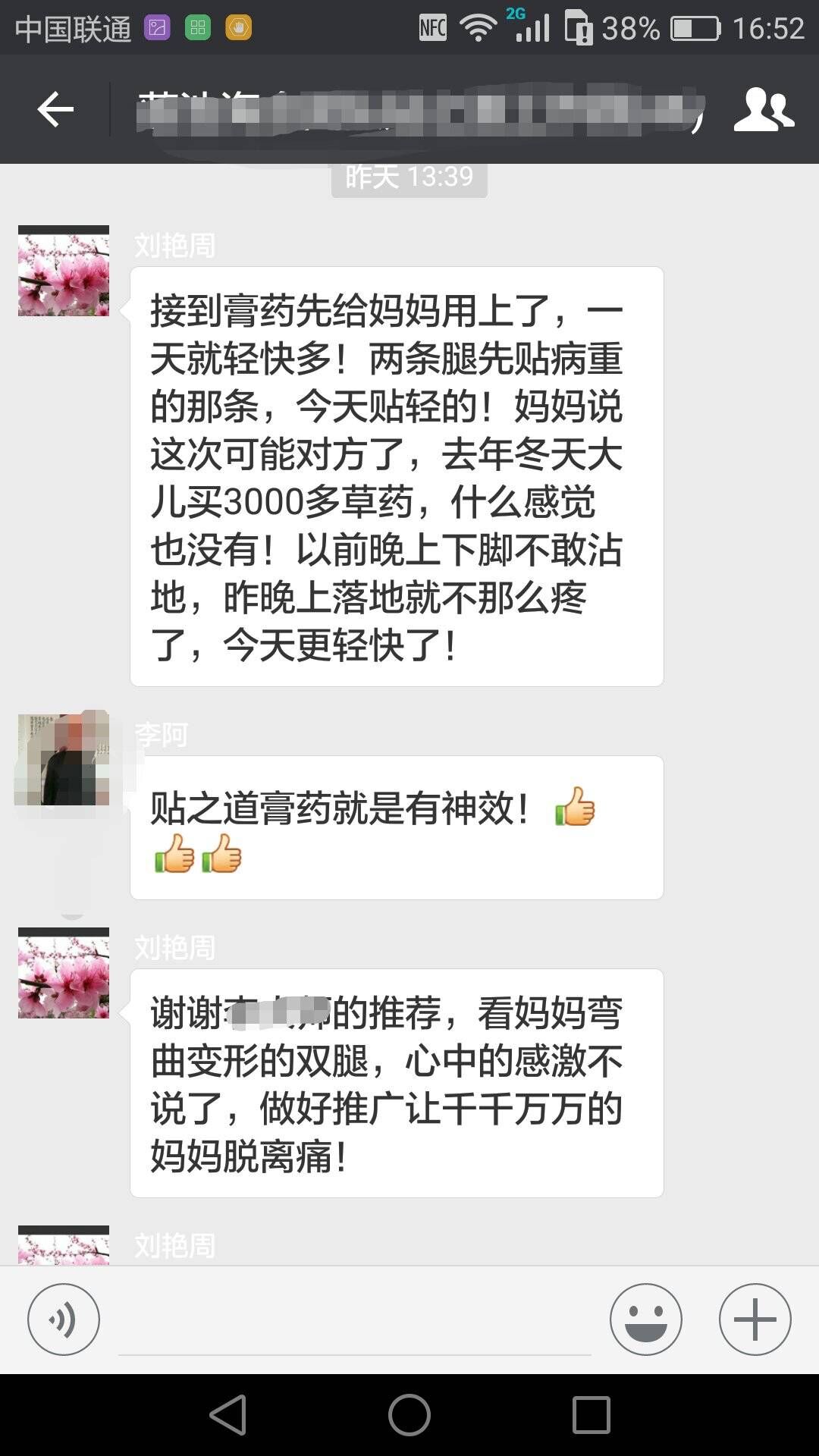Open the plus attachment menu
The width and height of the screenshot is (819, 1456).
[x=755, y=1319]
